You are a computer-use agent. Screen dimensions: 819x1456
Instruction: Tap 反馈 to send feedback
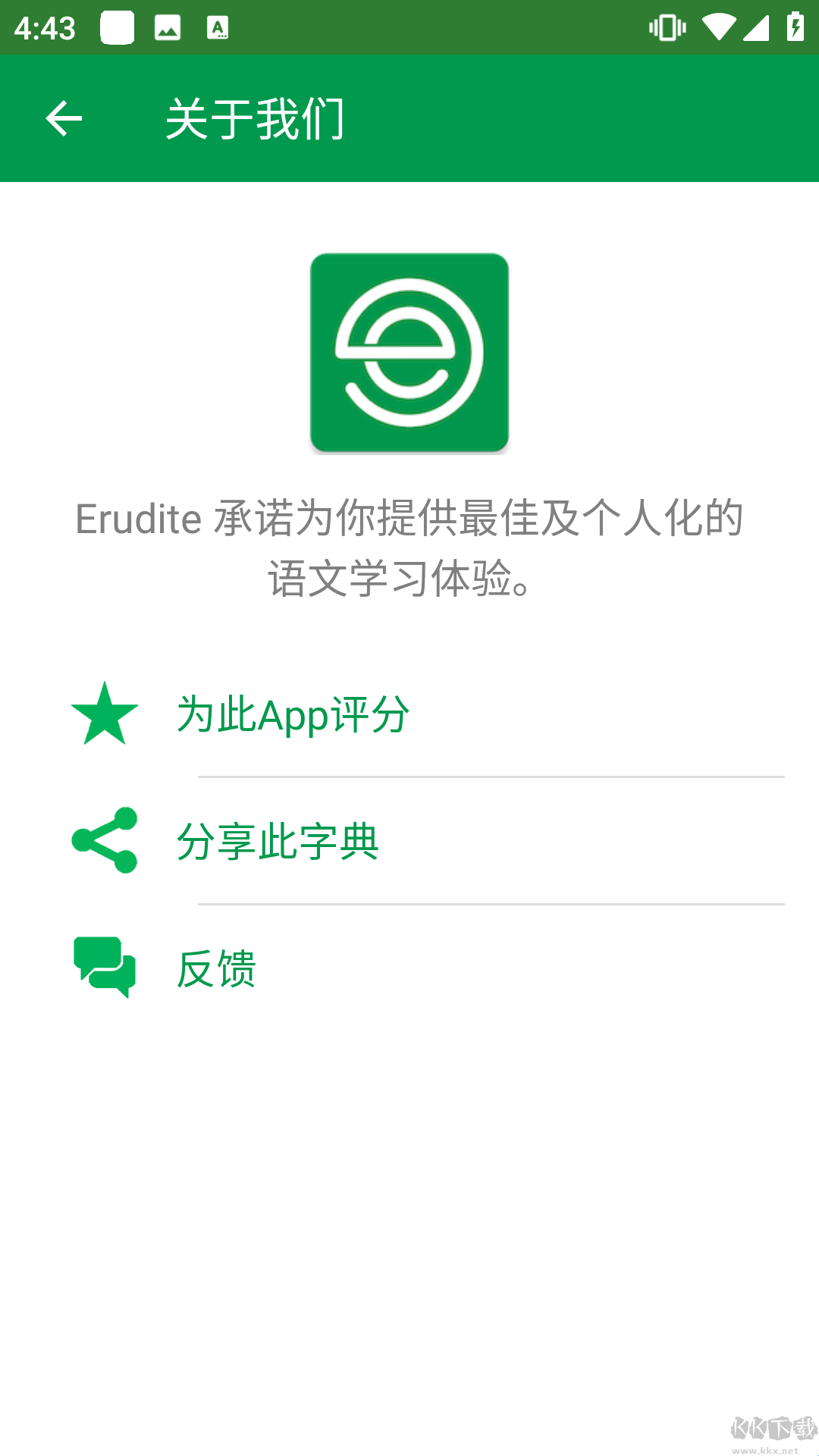(217, 968)
